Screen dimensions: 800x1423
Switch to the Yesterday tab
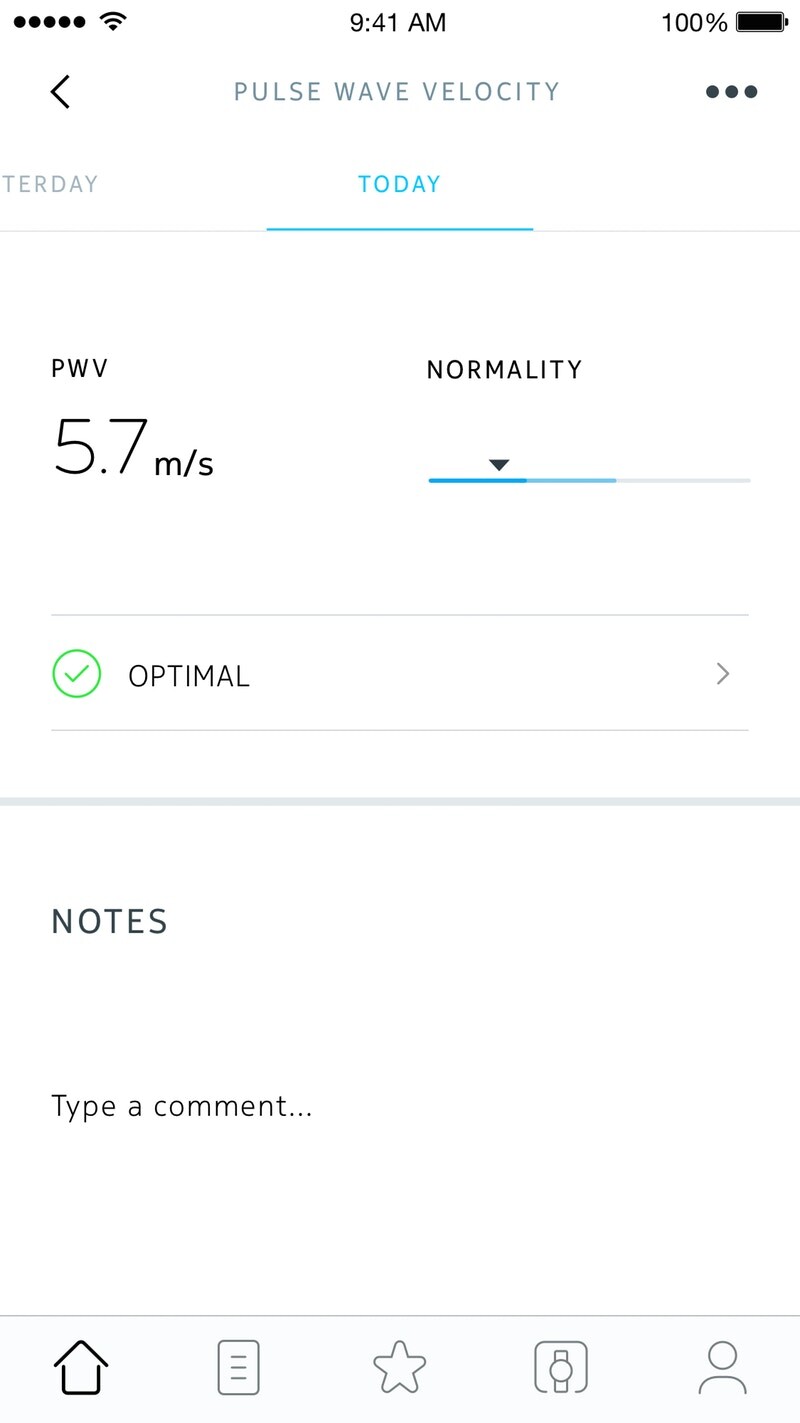(49, 184)
